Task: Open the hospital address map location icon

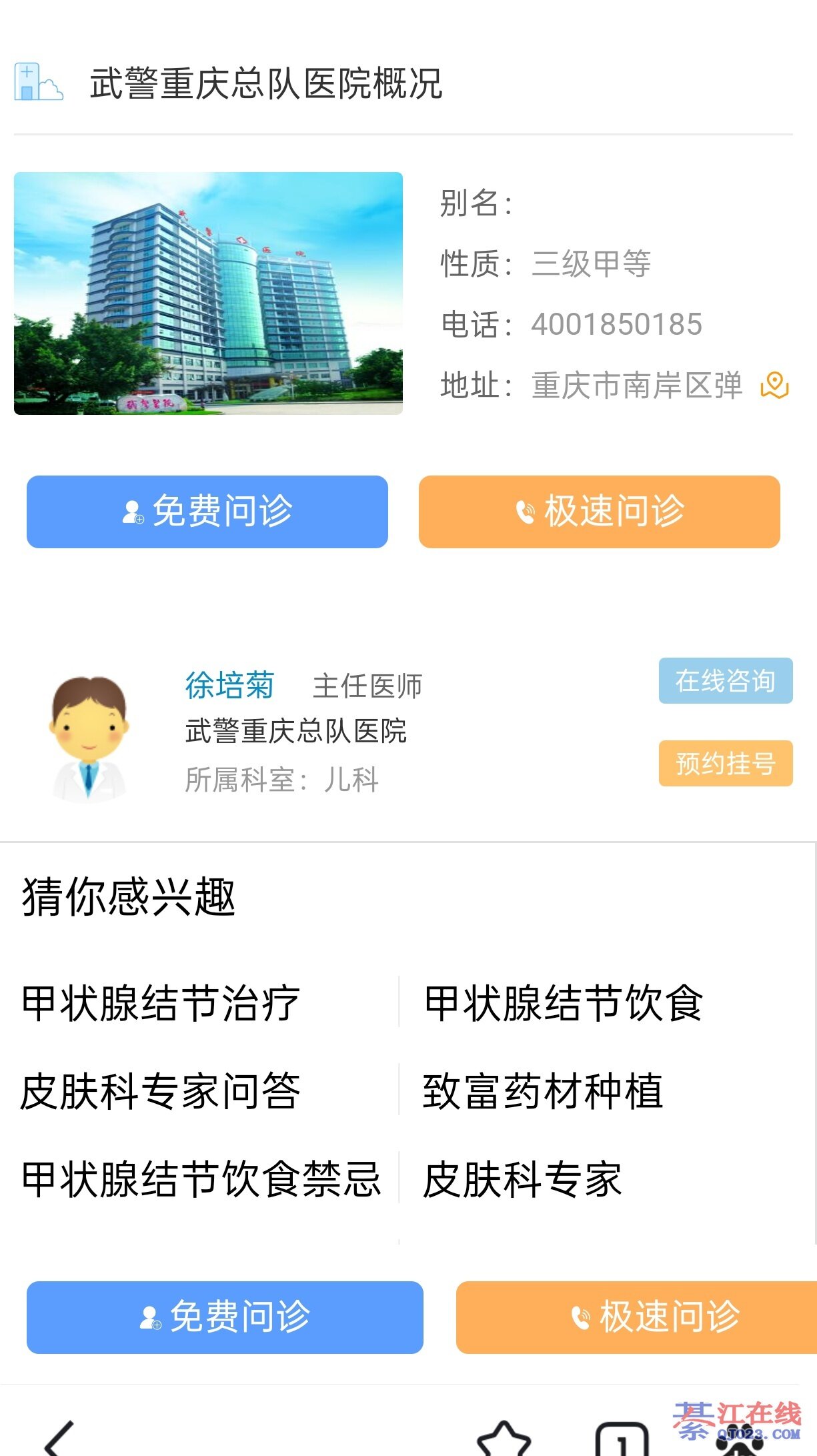Action: (774, 386)
